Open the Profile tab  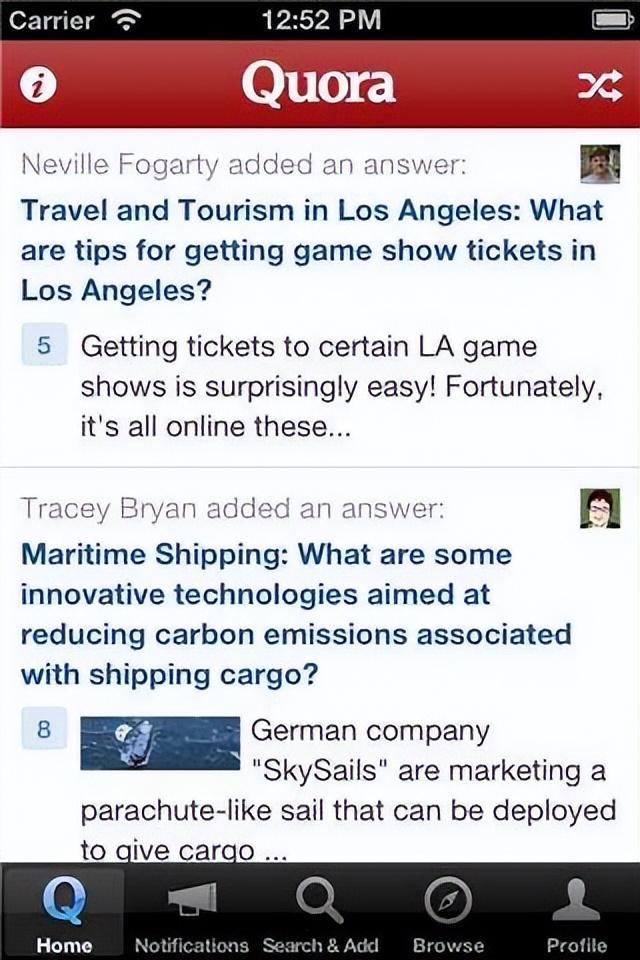click(x=576, y=915)
